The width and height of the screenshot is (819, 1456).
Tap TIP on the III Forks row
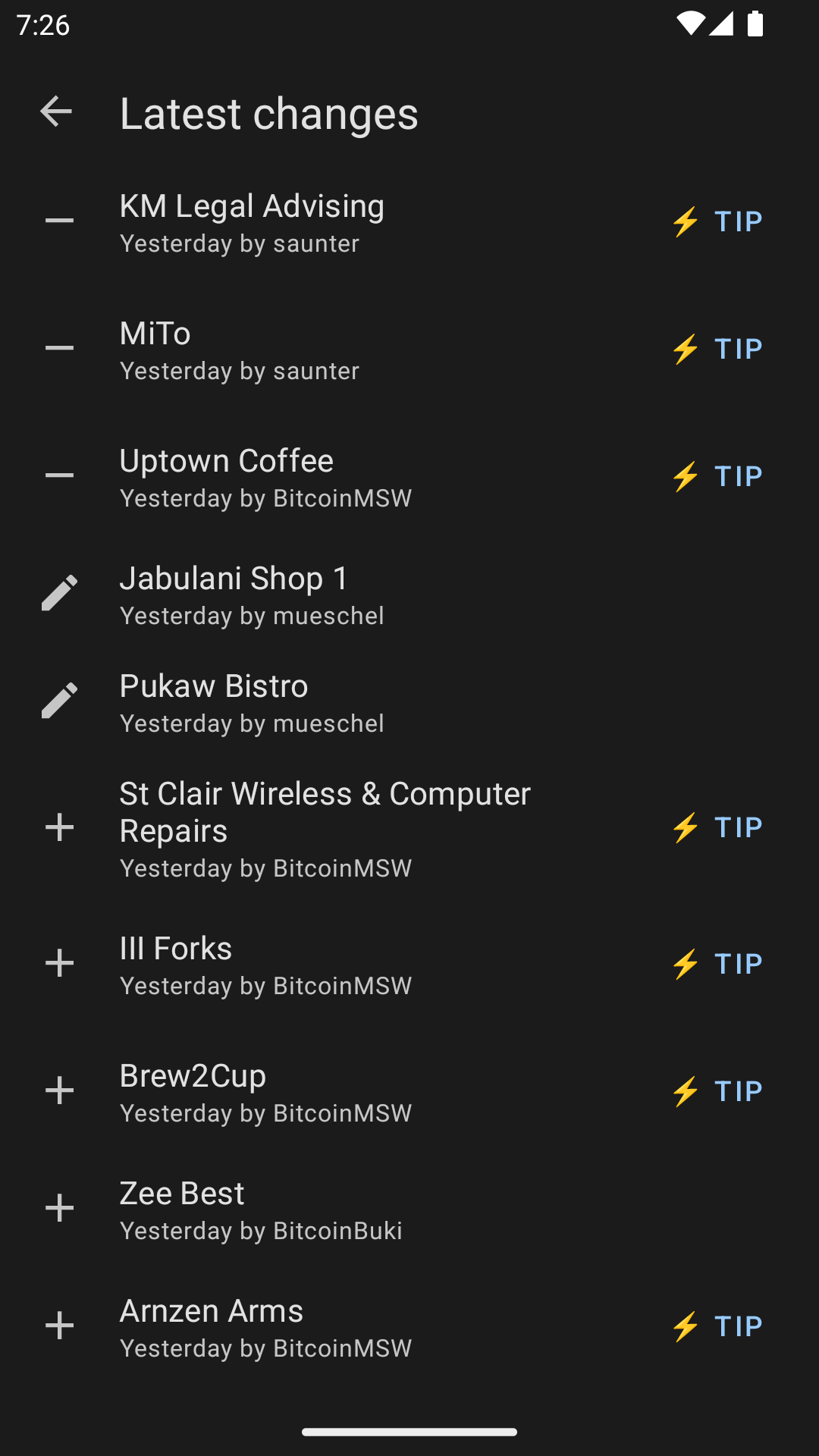(x=717, y=964)
